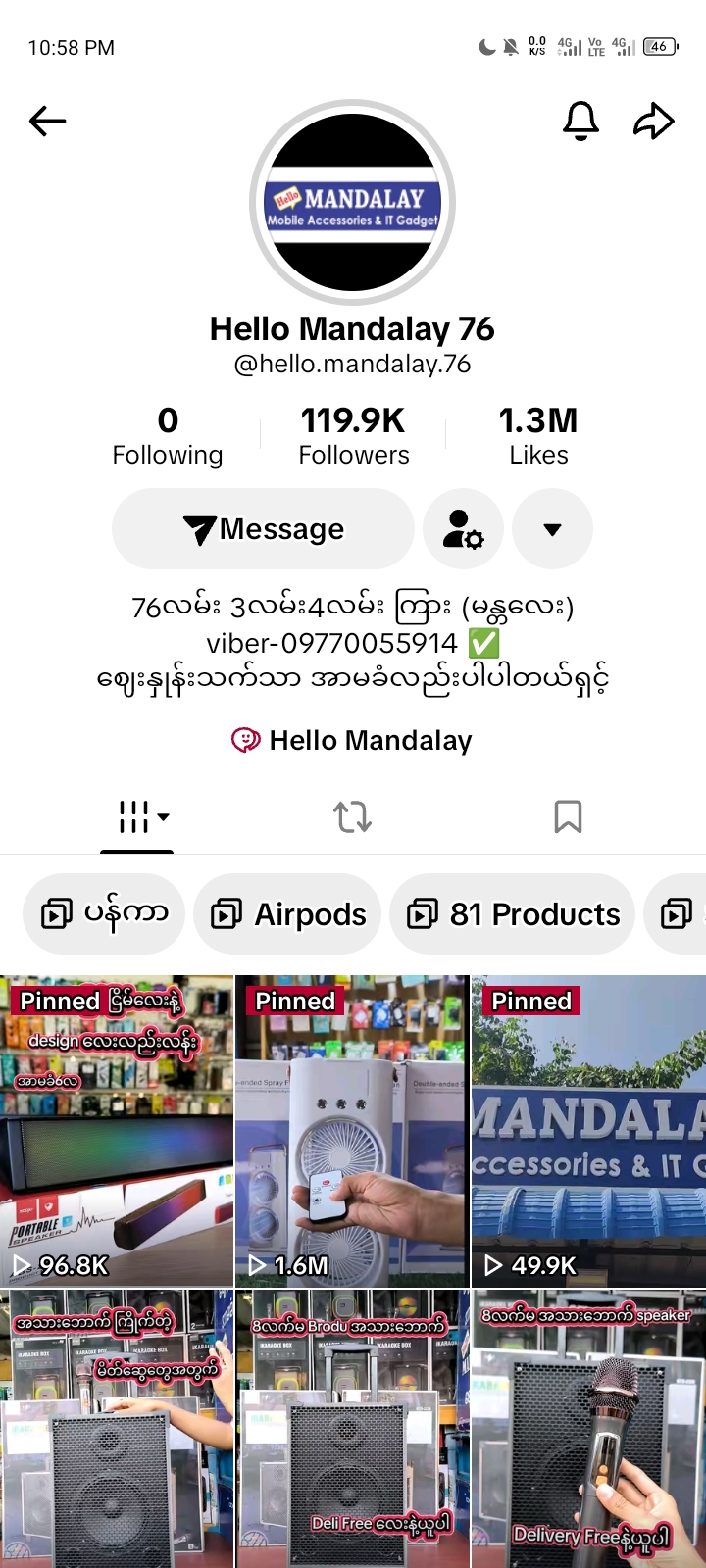Image resolution: width=706 pixels, height=1568 pixels.
Task: Switch to the videos grid tab
Action: [137, 816]
